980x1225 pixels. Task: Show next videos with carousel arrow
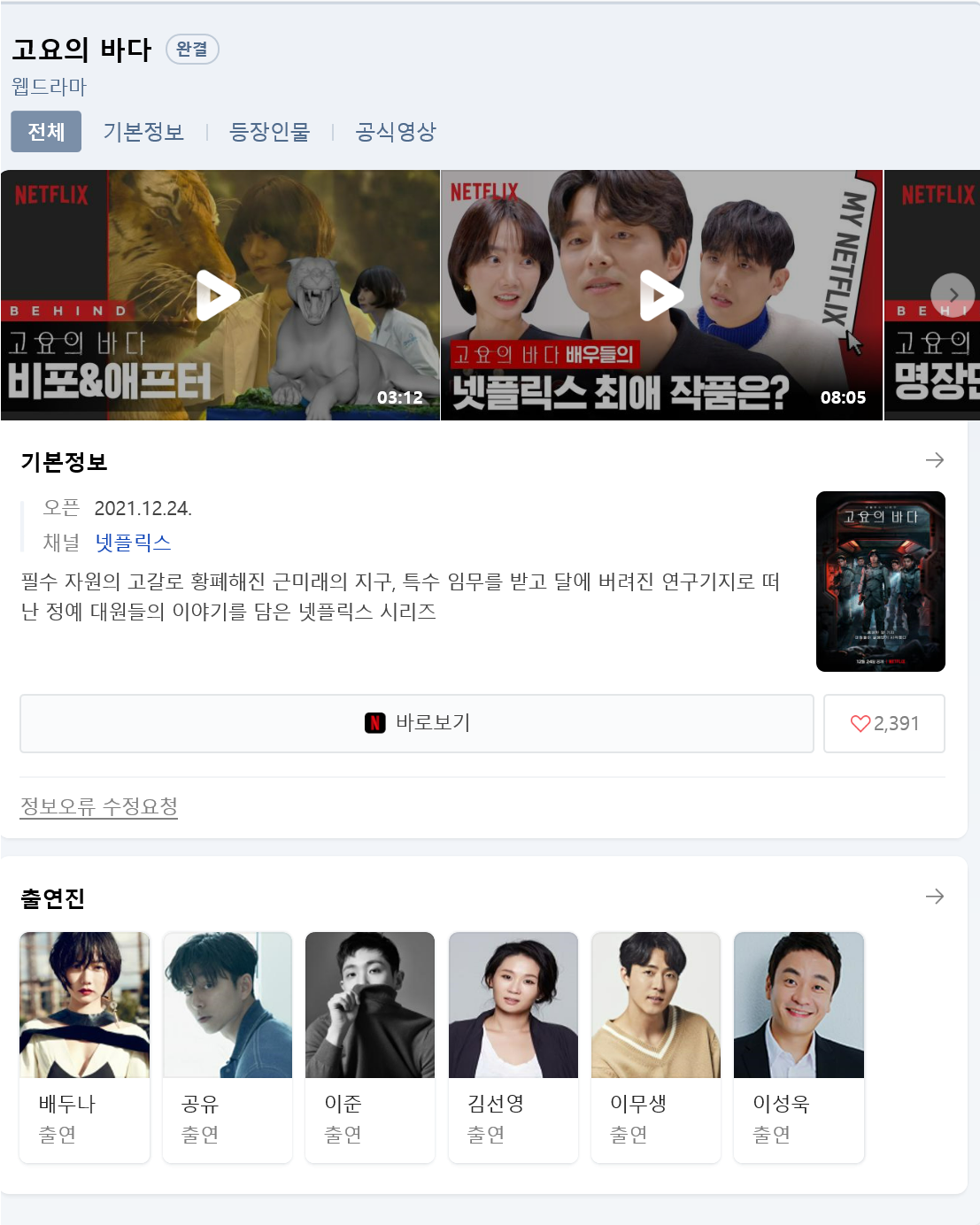953,295
